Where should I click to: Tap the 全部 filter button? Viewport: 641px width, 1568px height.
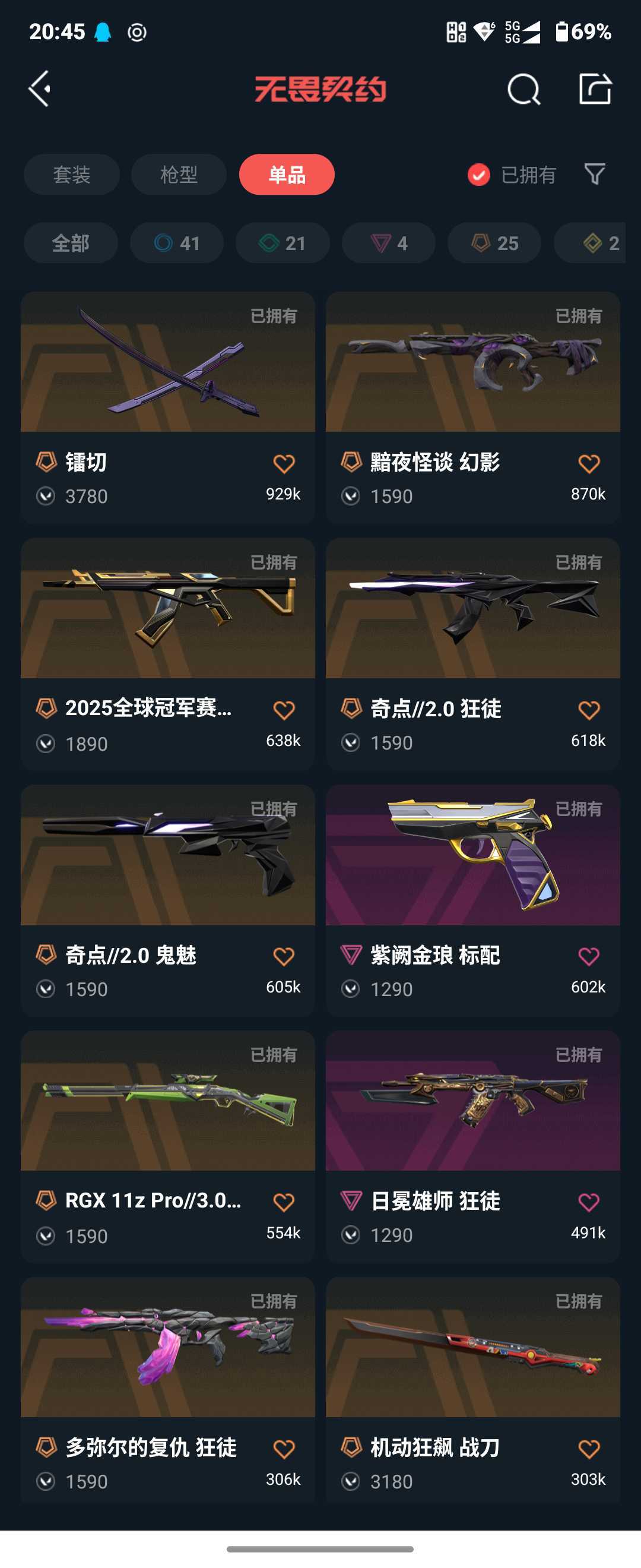tap(71, 242)
